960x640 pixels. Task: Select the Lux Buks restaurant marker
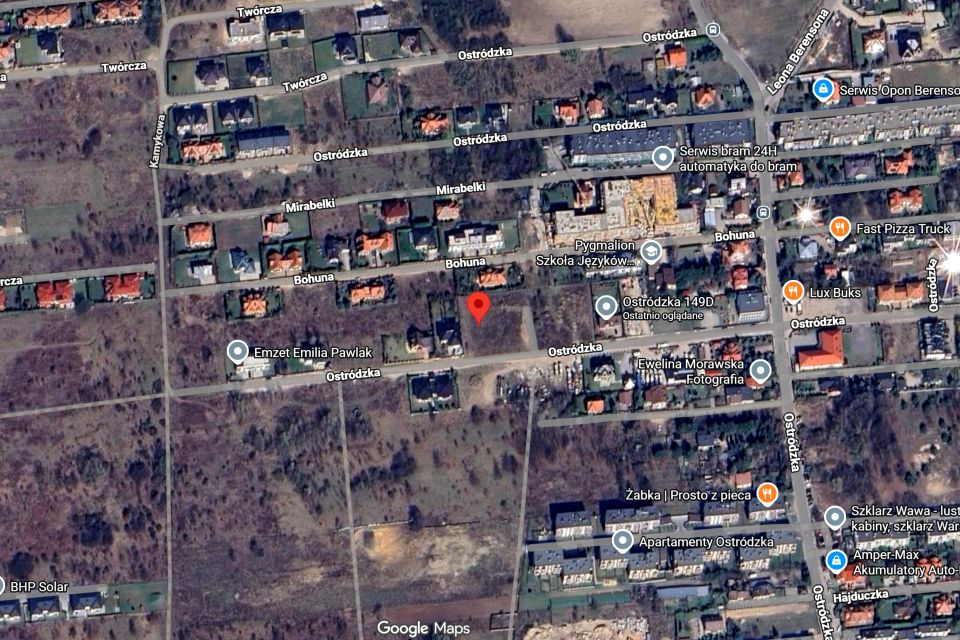[x=793, y=292]
